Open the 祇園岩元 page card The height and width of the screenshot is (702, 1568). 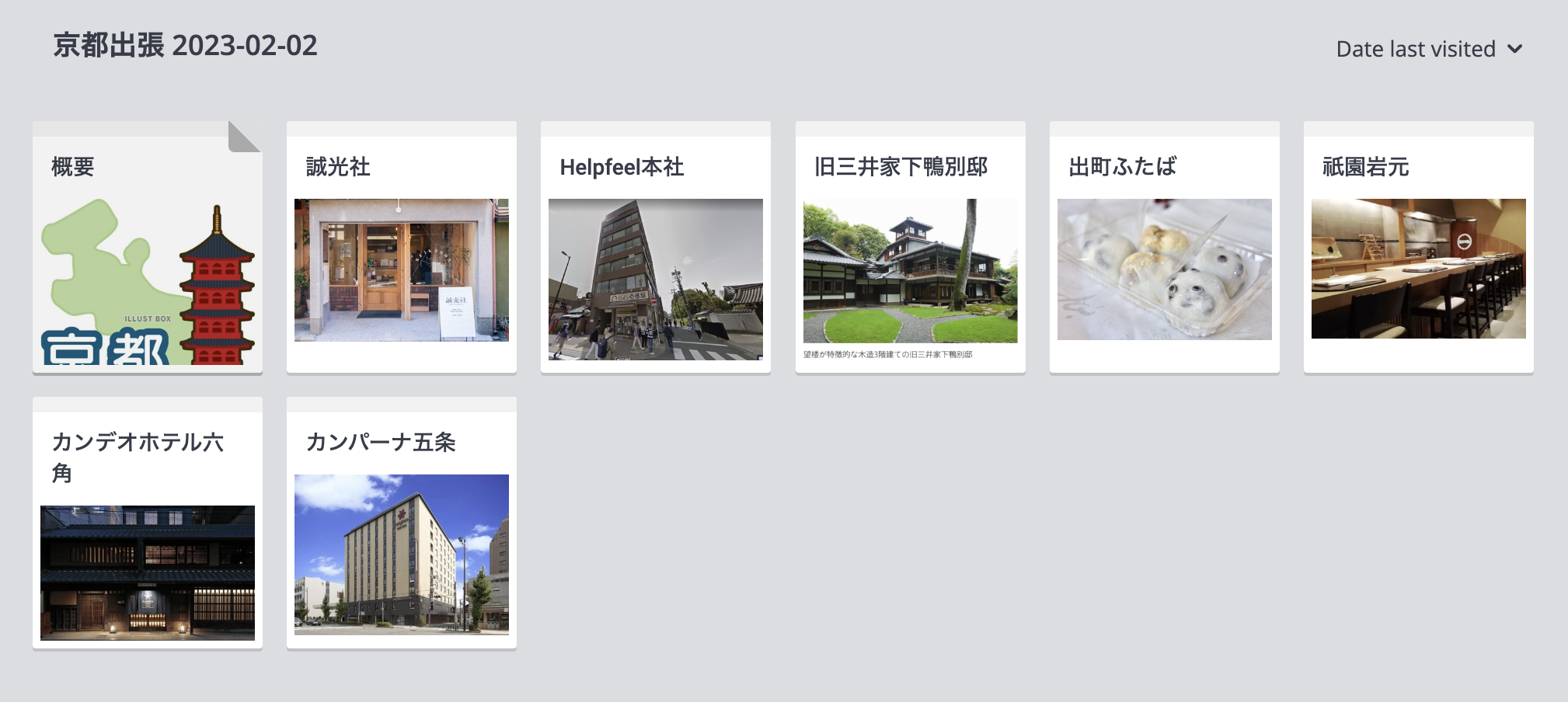pos(1418,248)
